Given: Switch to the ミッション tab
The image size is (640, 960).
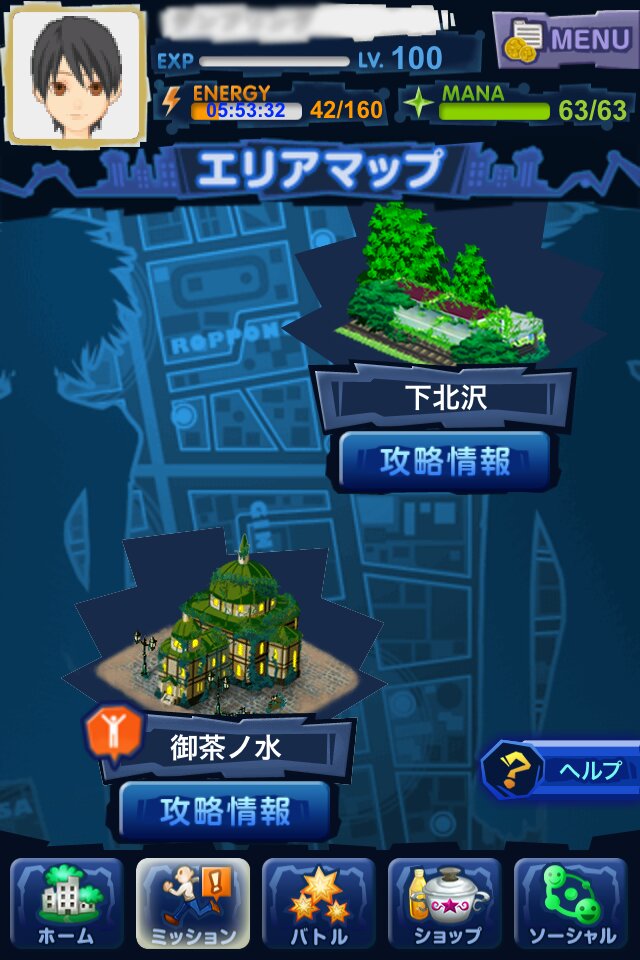Looking at the screenshot, I should pyautogui.click(x=193, y=903).
